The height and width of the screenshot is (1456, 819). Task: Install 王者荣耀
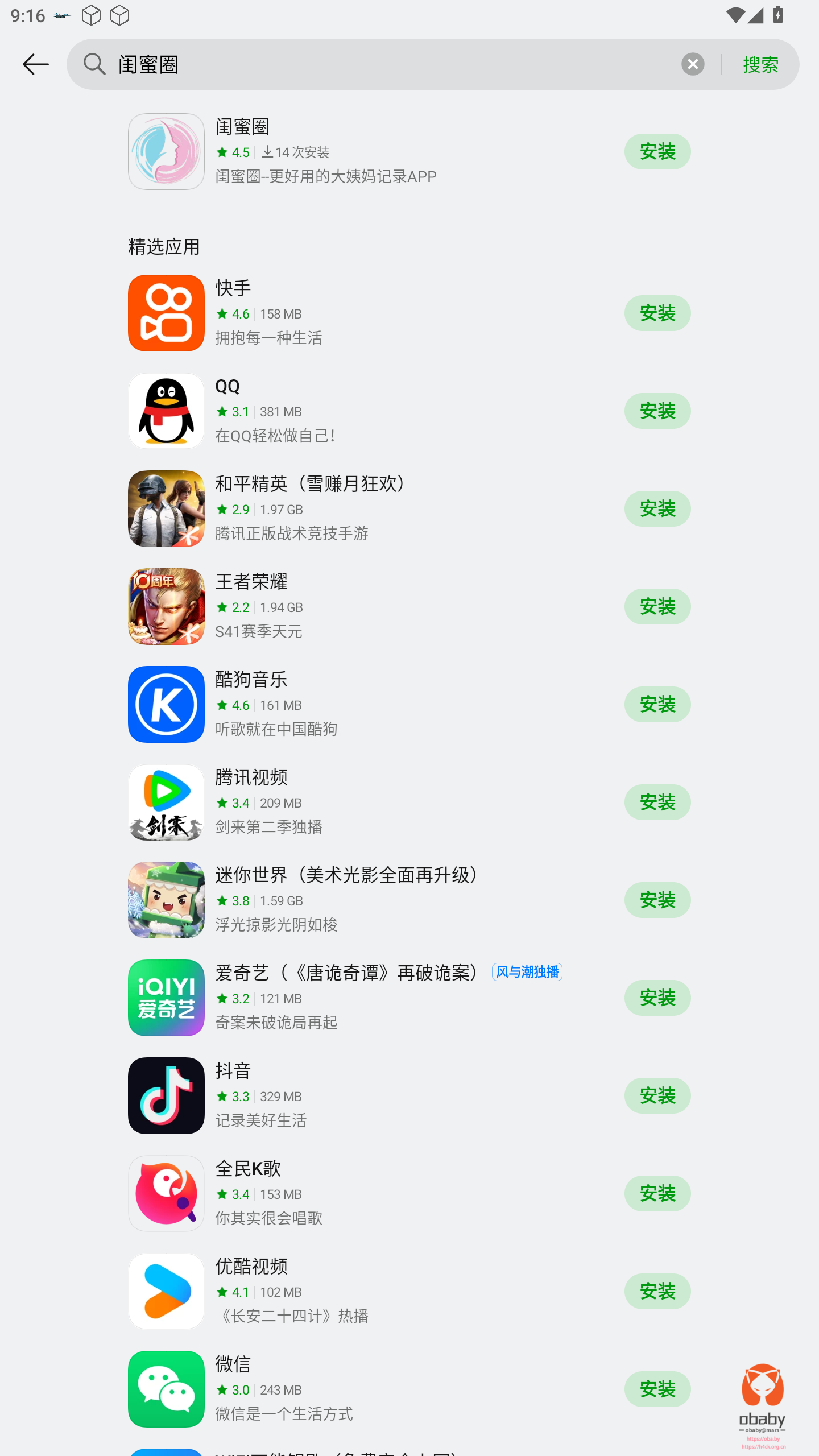657,606
